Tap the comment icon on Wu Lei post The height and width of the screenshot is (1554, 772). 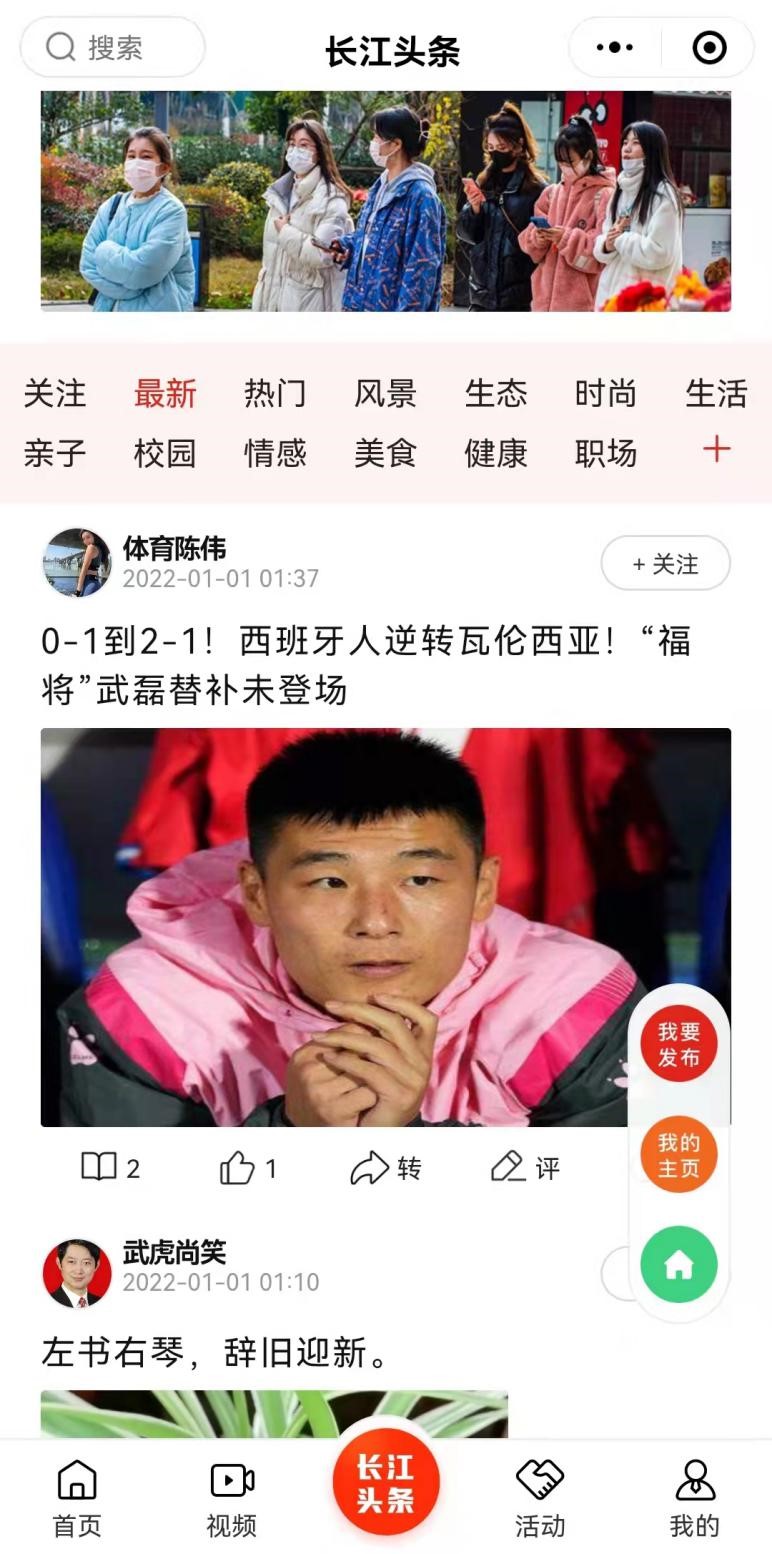pos(513,1167)
